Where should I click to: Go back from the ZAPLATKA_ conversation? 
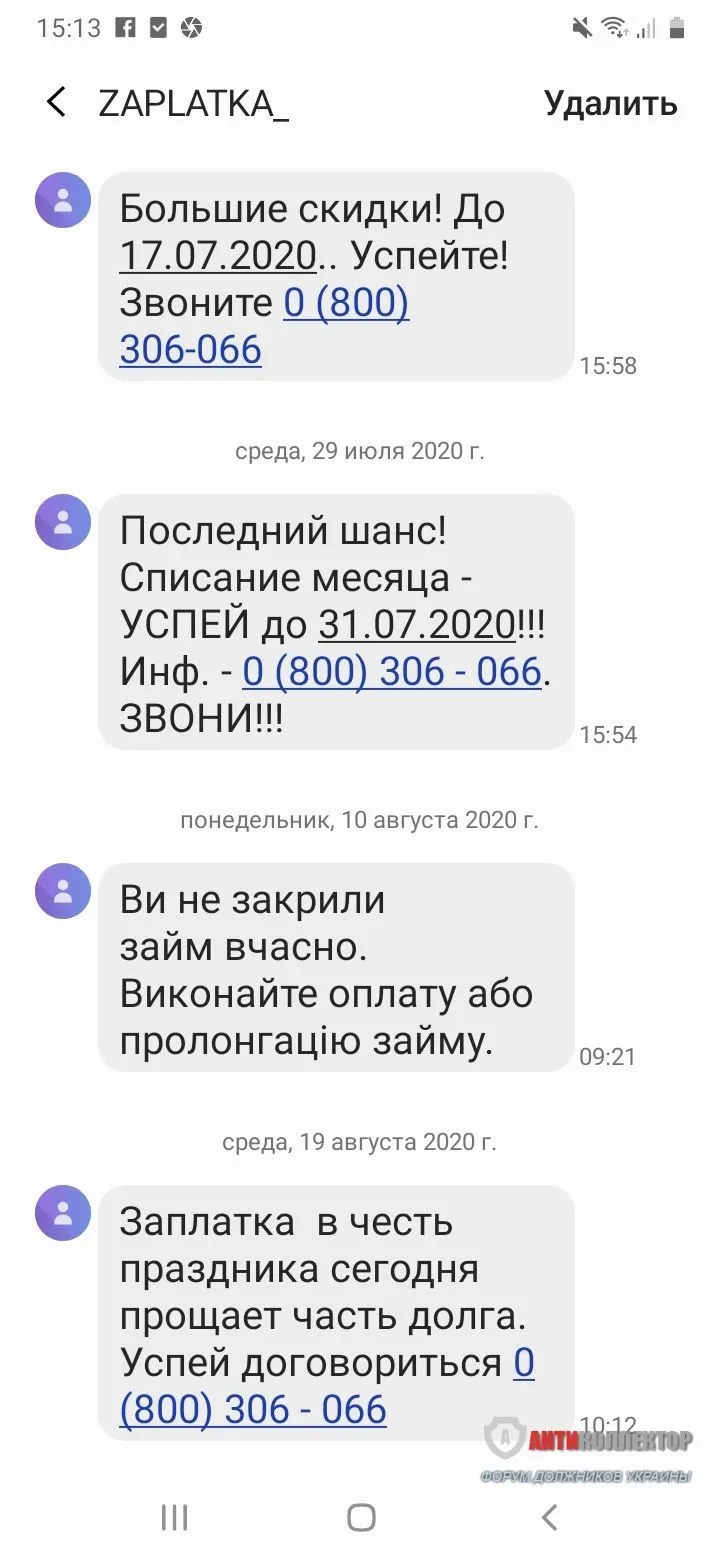[57, 102]
